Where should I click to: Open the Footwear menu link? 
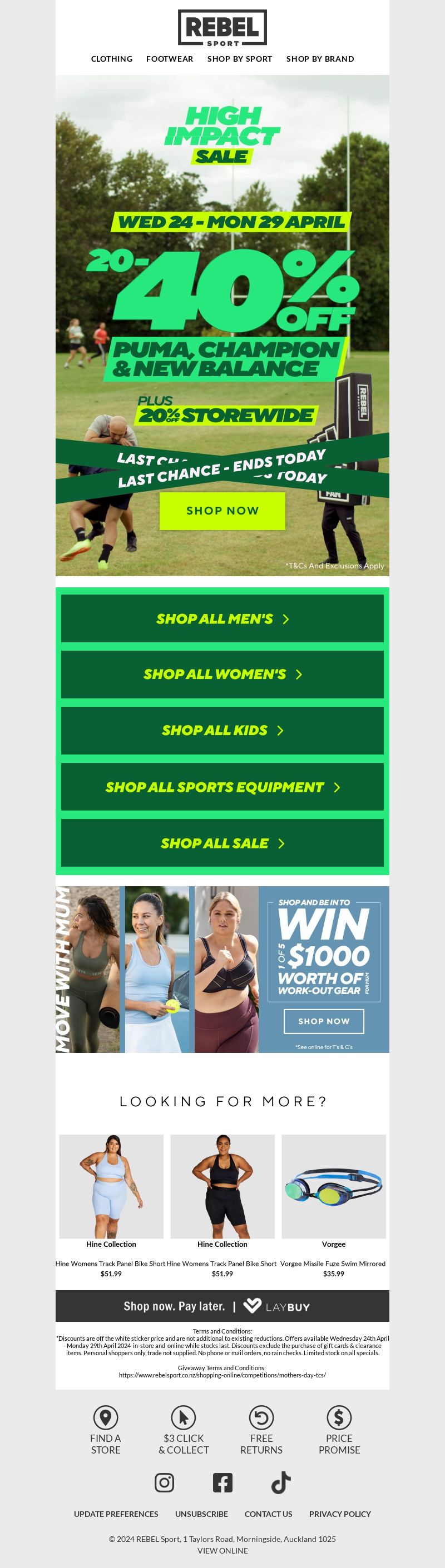(170, 59)
